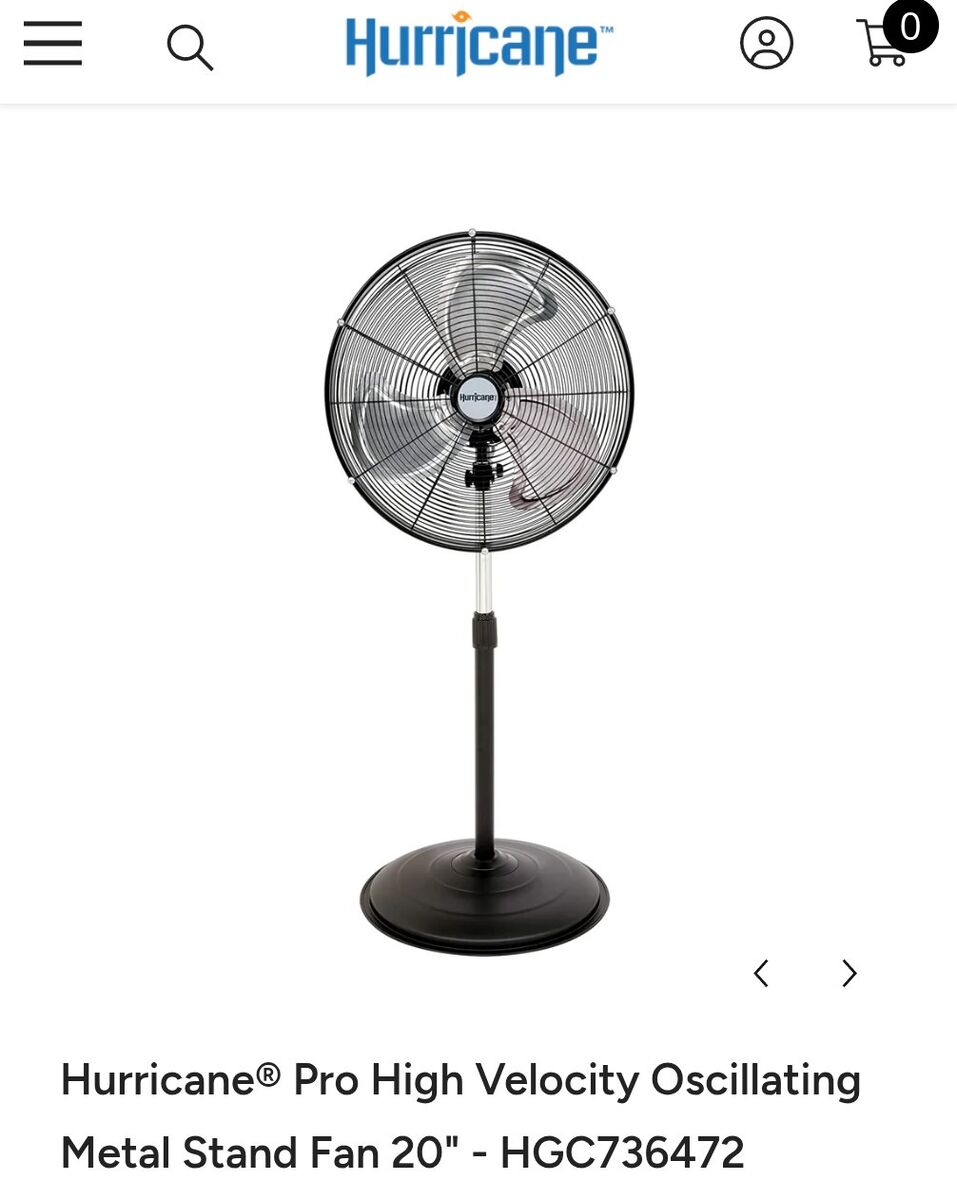
Task: Show the next product image
Action: [x=849, y=973]
